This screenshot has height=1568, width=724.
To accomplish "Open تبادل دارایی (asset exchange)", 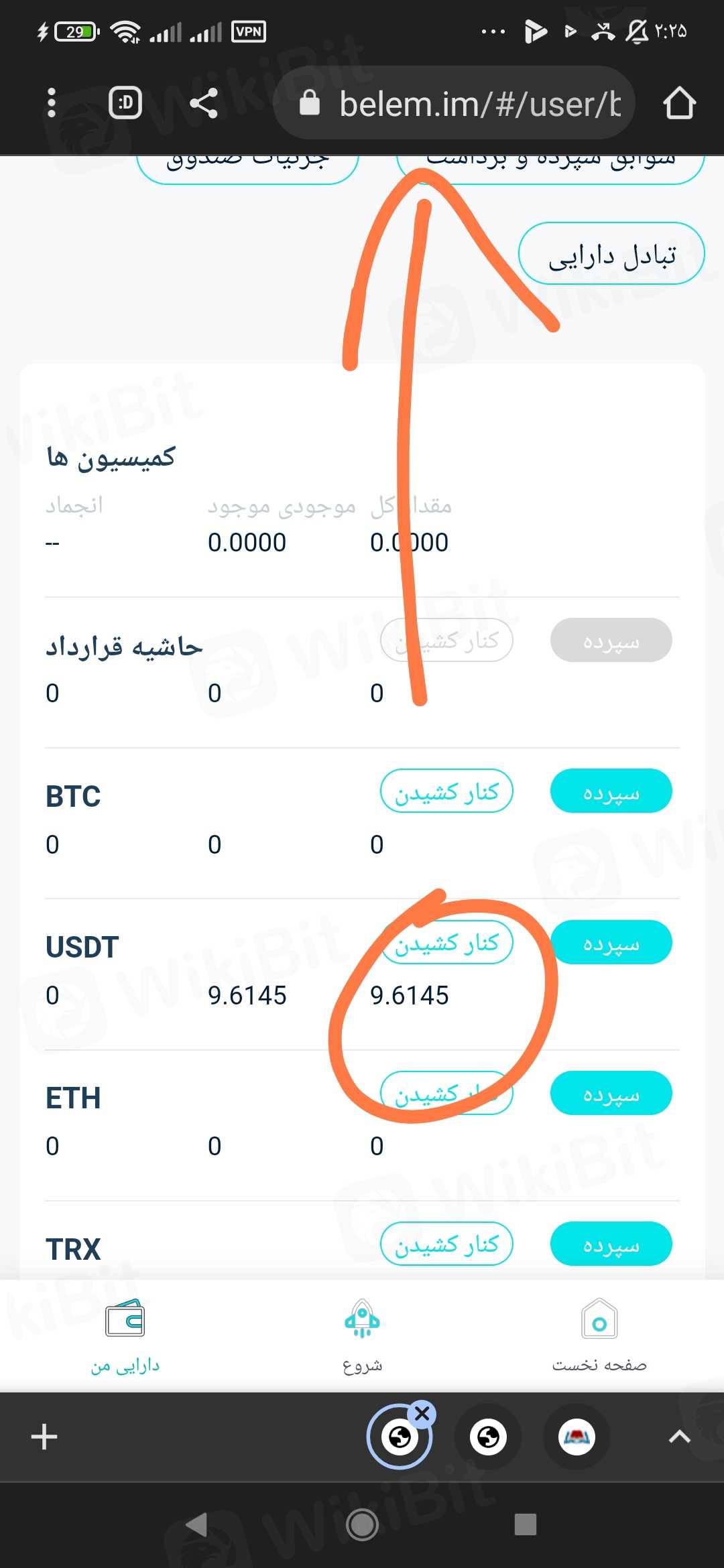I will [x=611, y=254].
